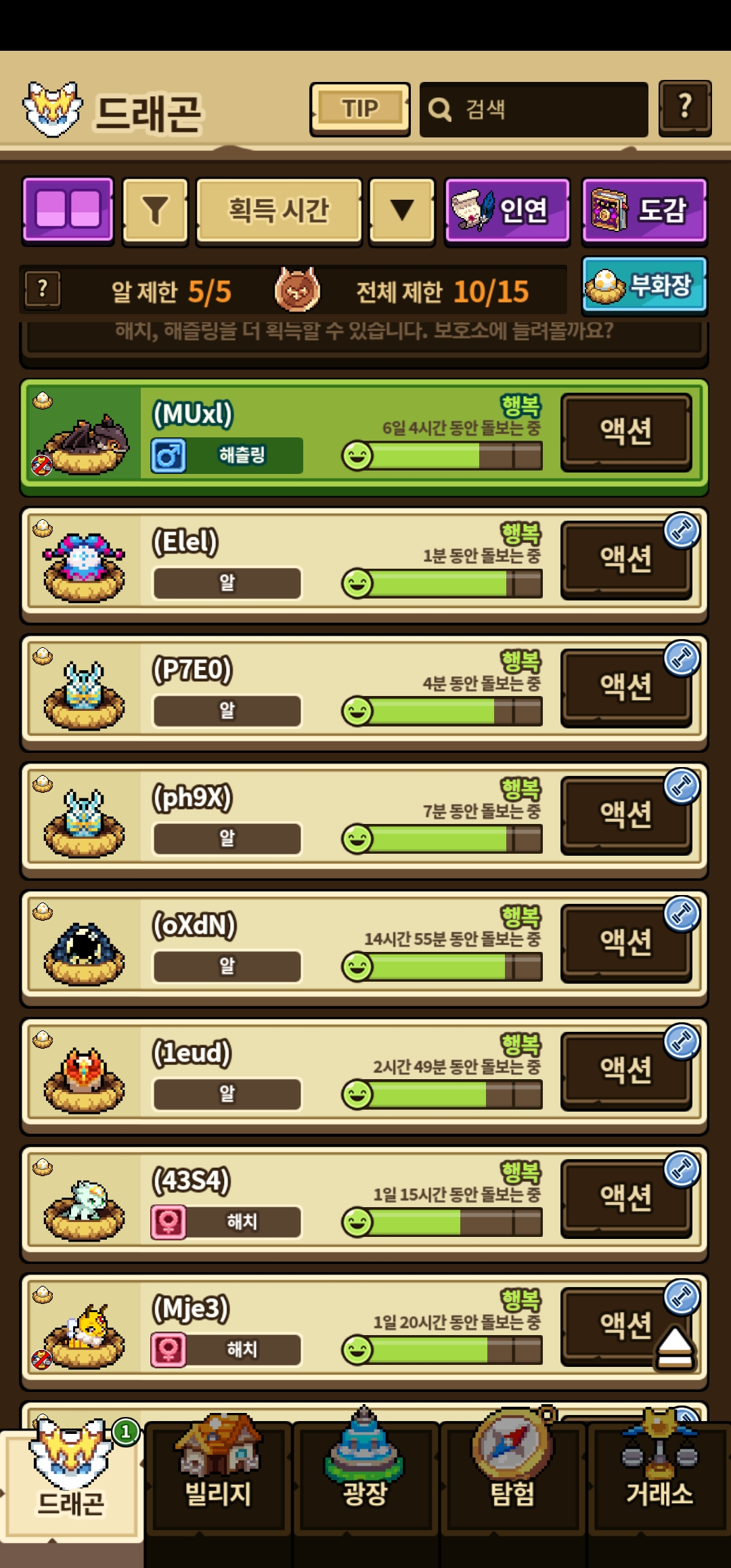Open the 인연 menu
Viewport: 731px width, 1568px height.
(x=507, y=211)
